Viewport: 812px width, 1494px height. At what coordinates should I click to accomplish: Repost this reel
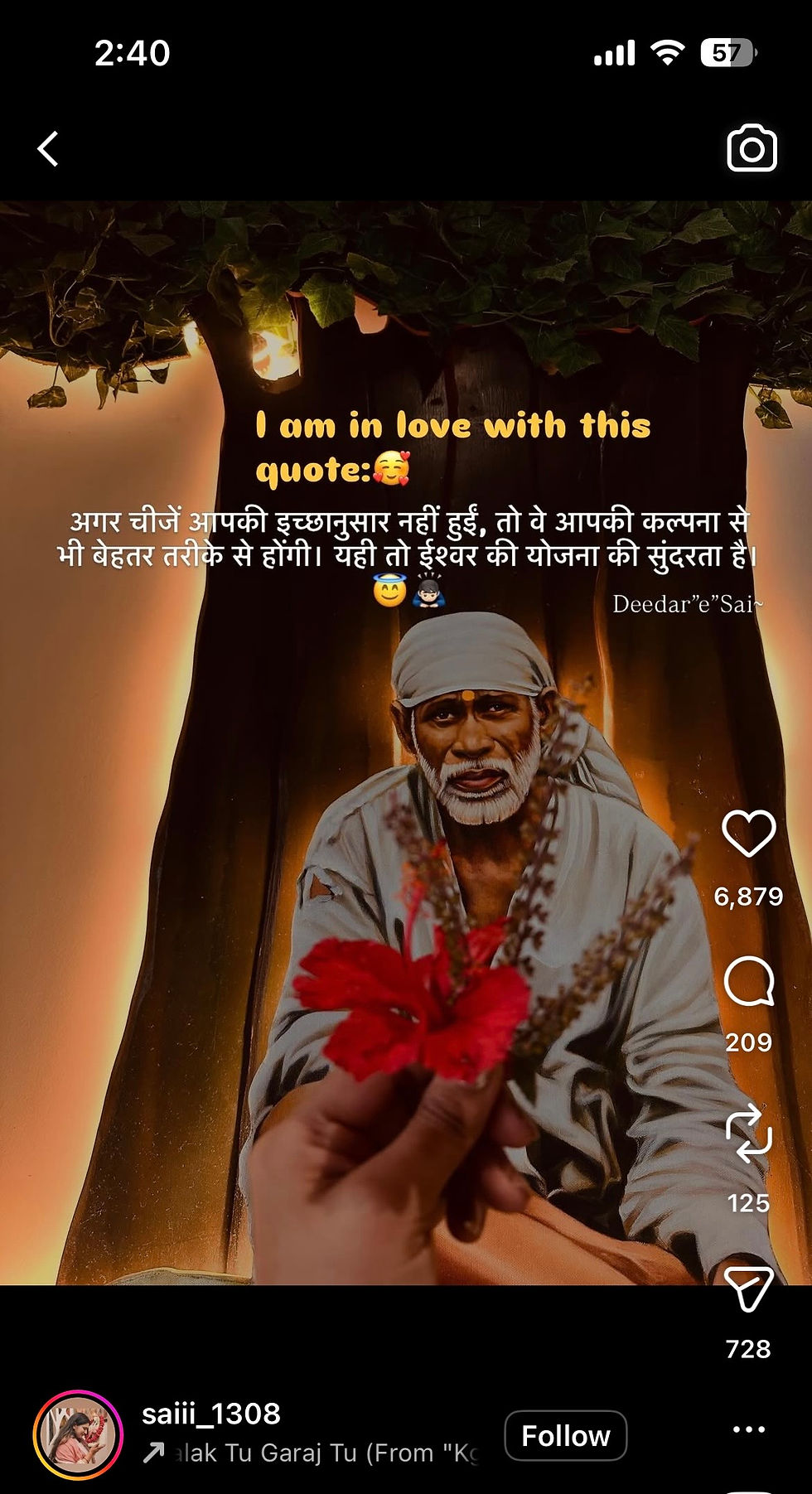point(748,1134)
